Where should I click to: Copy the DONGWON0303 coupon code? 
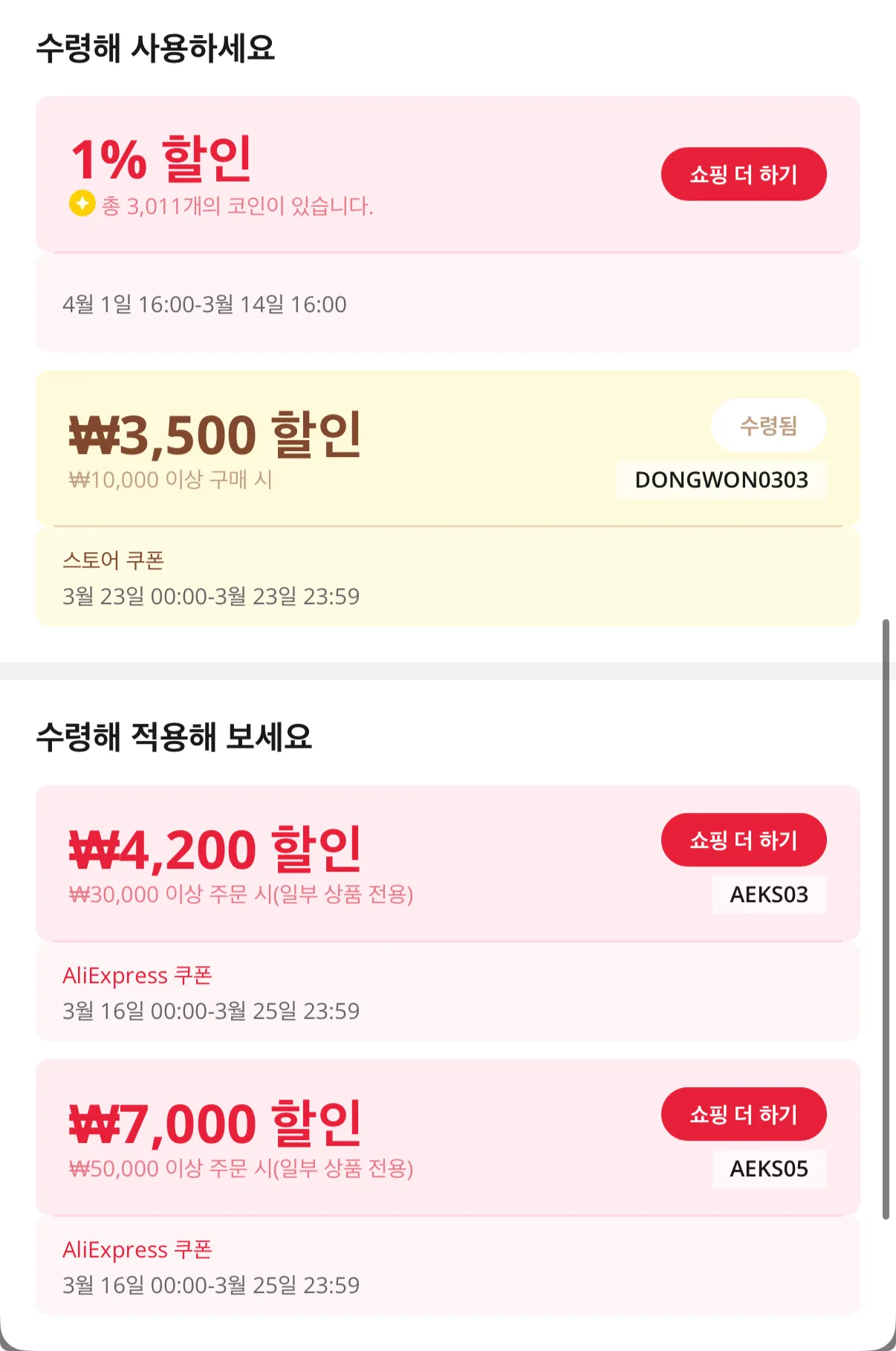(x=721, y=480)
